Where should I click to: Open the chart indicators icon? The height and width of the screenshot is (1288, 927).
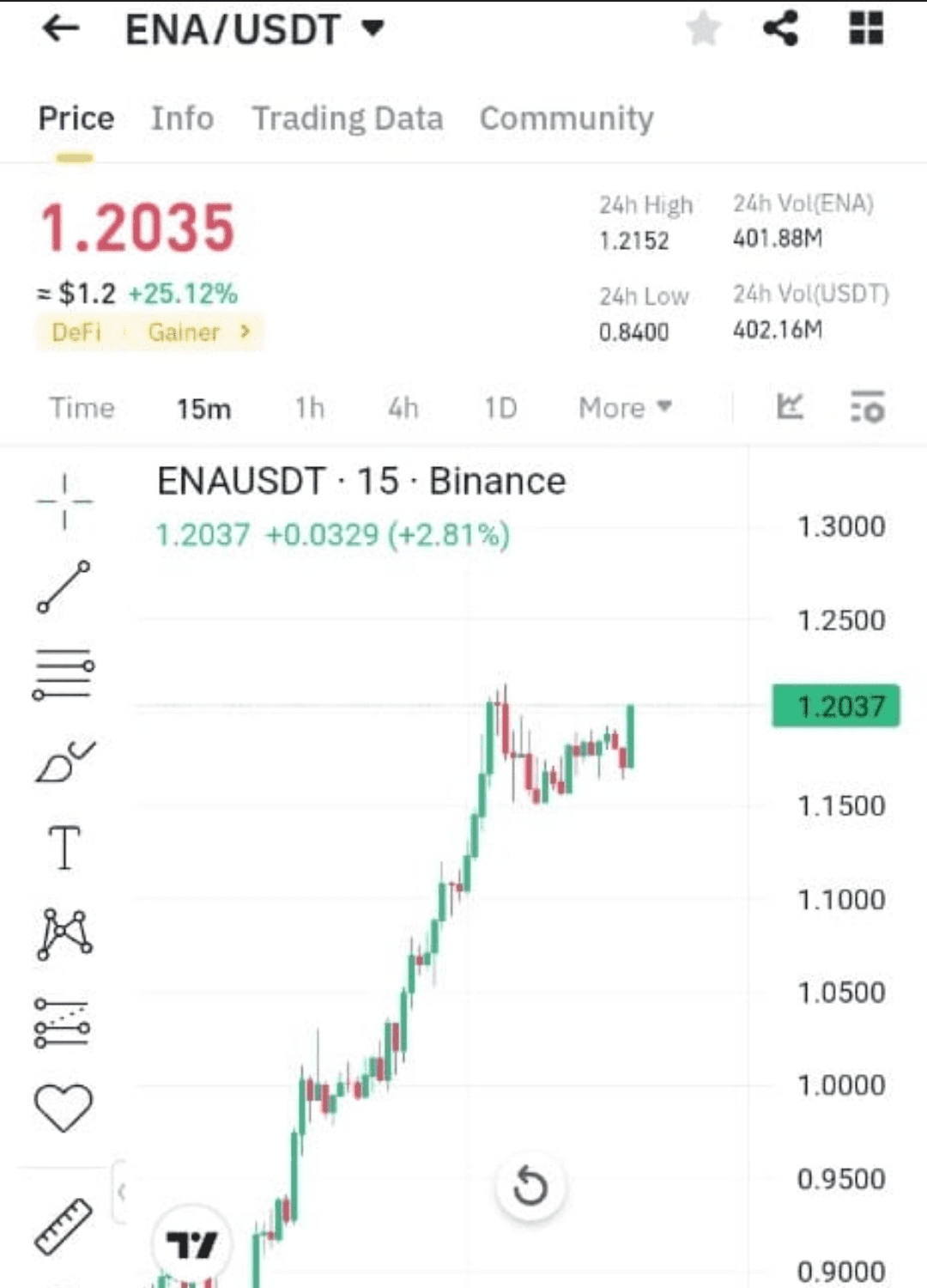coord(790,407)
